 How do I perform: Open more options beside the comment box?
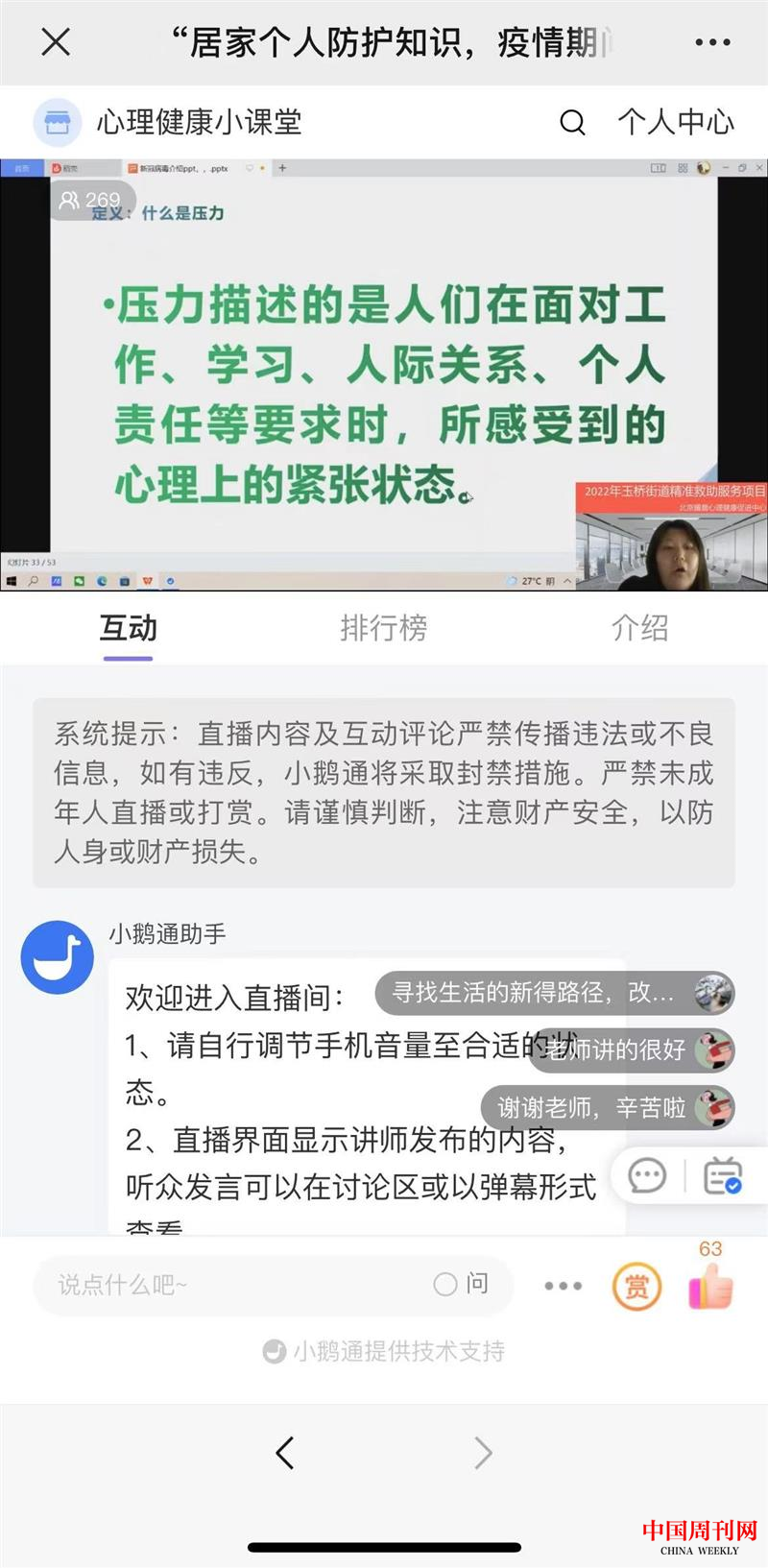[563, 1286]
